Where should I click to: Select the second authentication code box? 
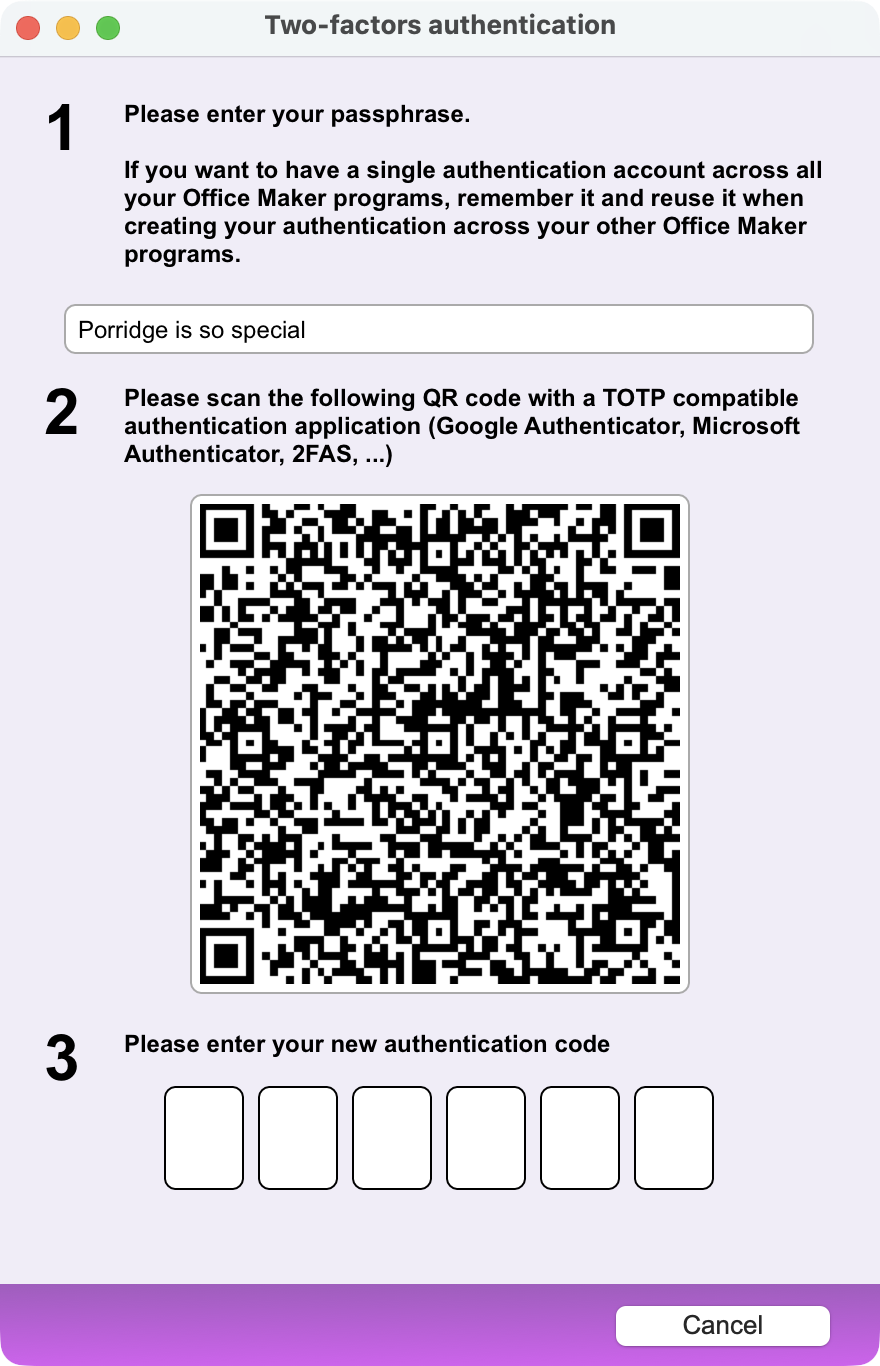point(298,1138)
